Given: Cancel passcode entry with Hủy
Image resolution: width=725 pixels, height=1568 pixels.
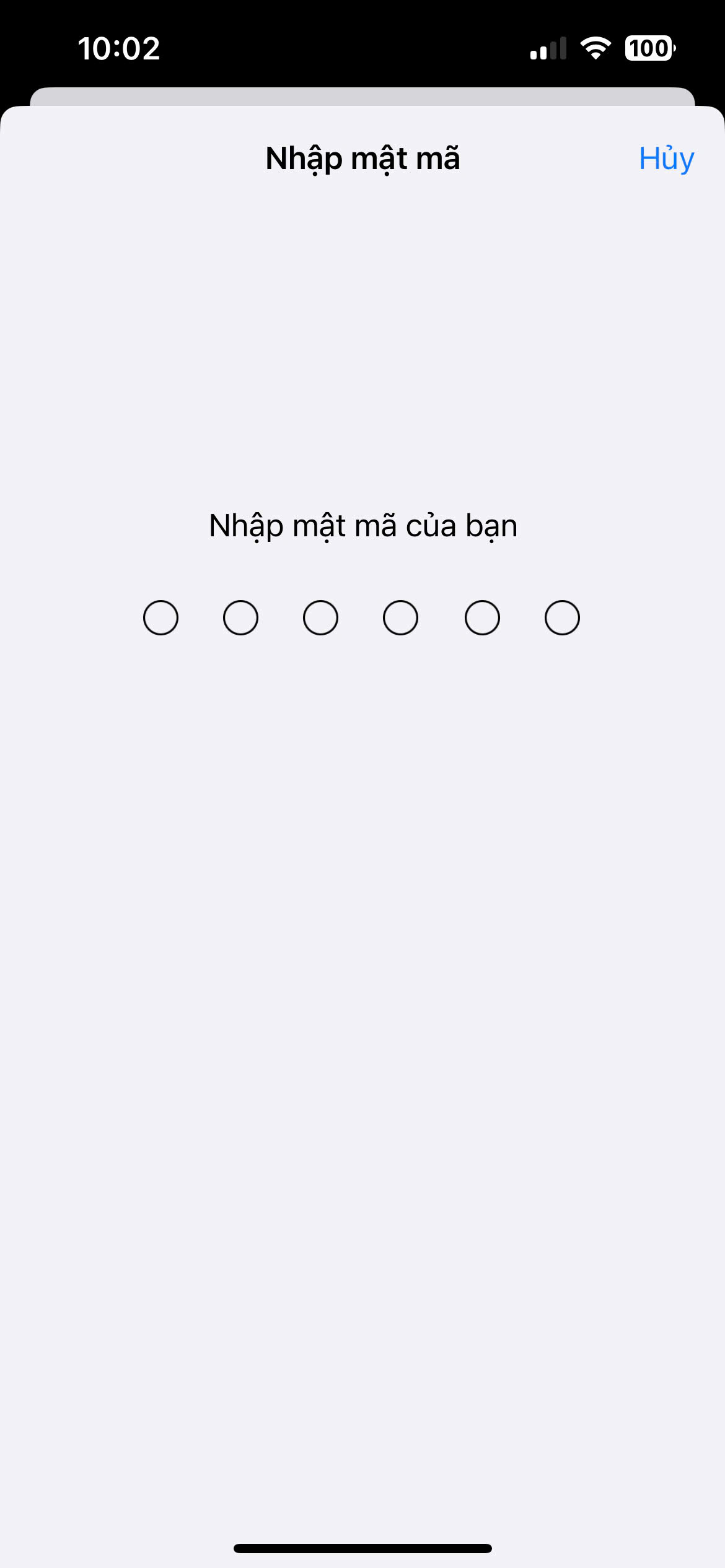Looking at the screenshot, I should 666,159.
